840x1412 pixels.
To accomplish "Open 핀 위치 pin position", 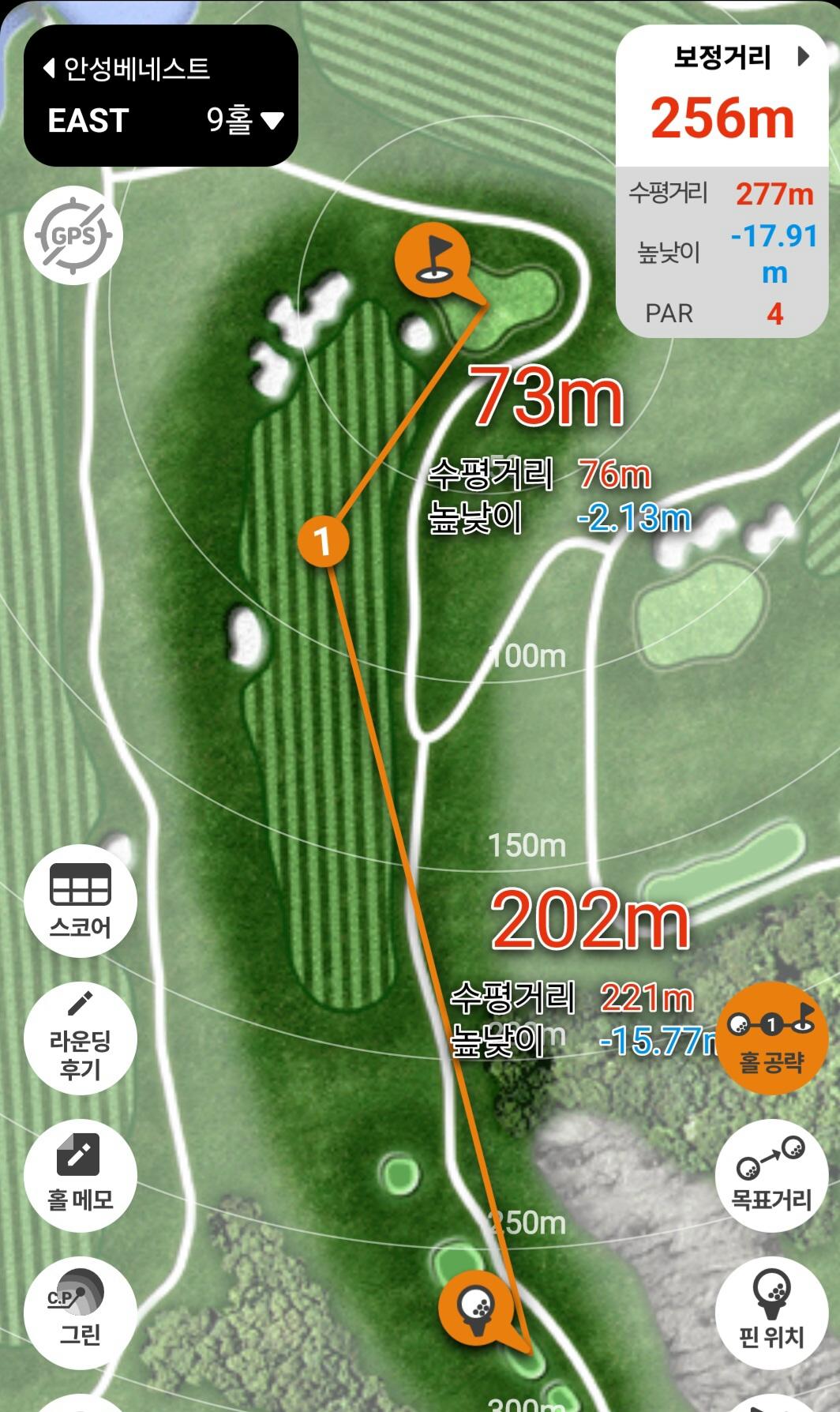I will click(771, 1312).
